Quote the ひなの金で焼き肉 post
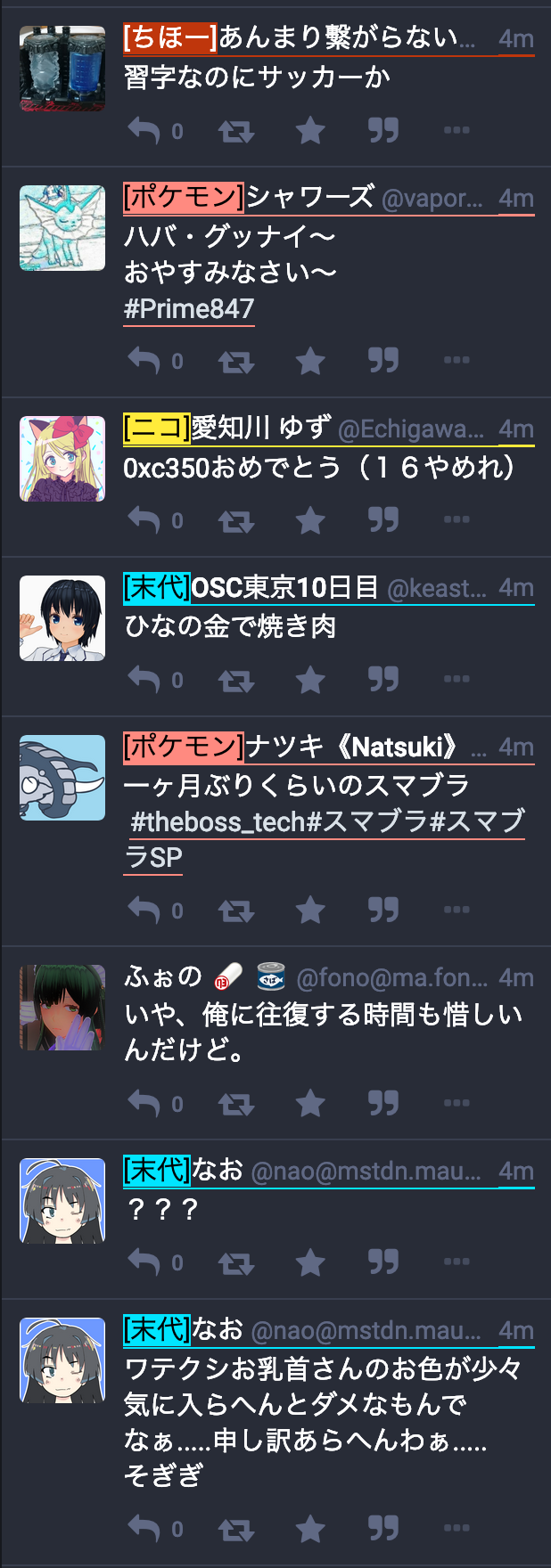The image size is (551, 1568). [383, 680]
